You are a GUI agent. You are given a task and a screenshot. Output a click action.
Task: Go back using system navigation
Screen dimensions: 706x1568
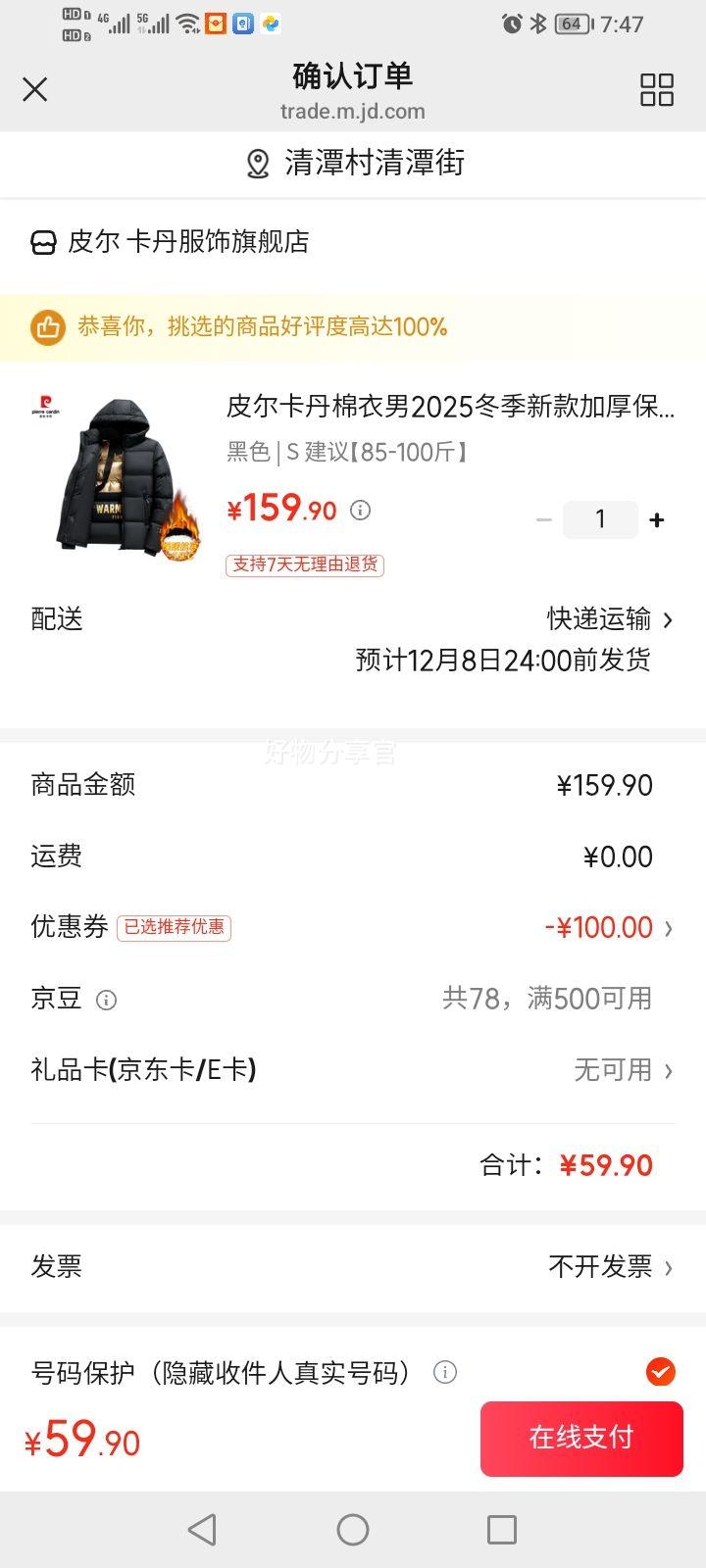[202, 1529]
